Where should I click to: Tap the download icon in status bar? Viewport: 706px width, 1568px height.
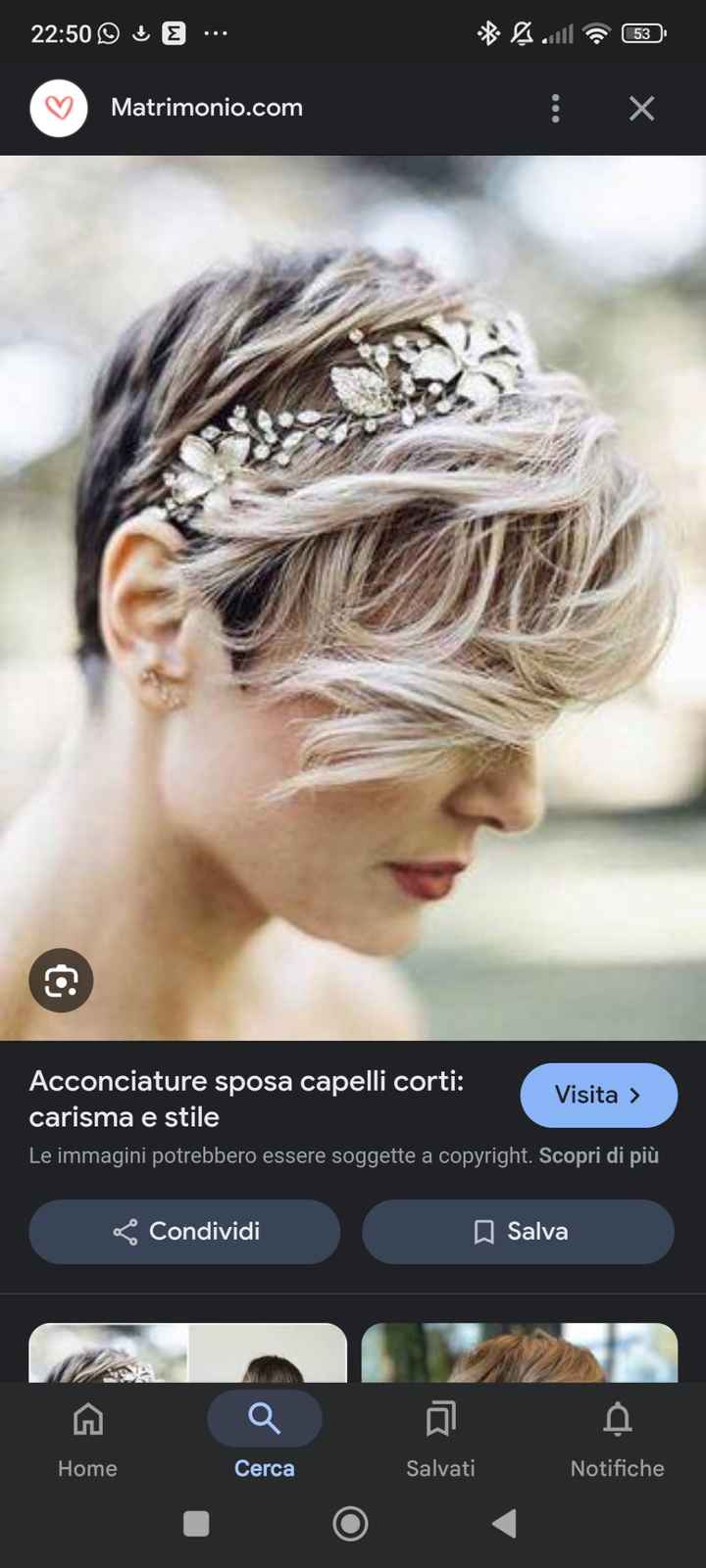pyautogui.click(x=140, y=32)
